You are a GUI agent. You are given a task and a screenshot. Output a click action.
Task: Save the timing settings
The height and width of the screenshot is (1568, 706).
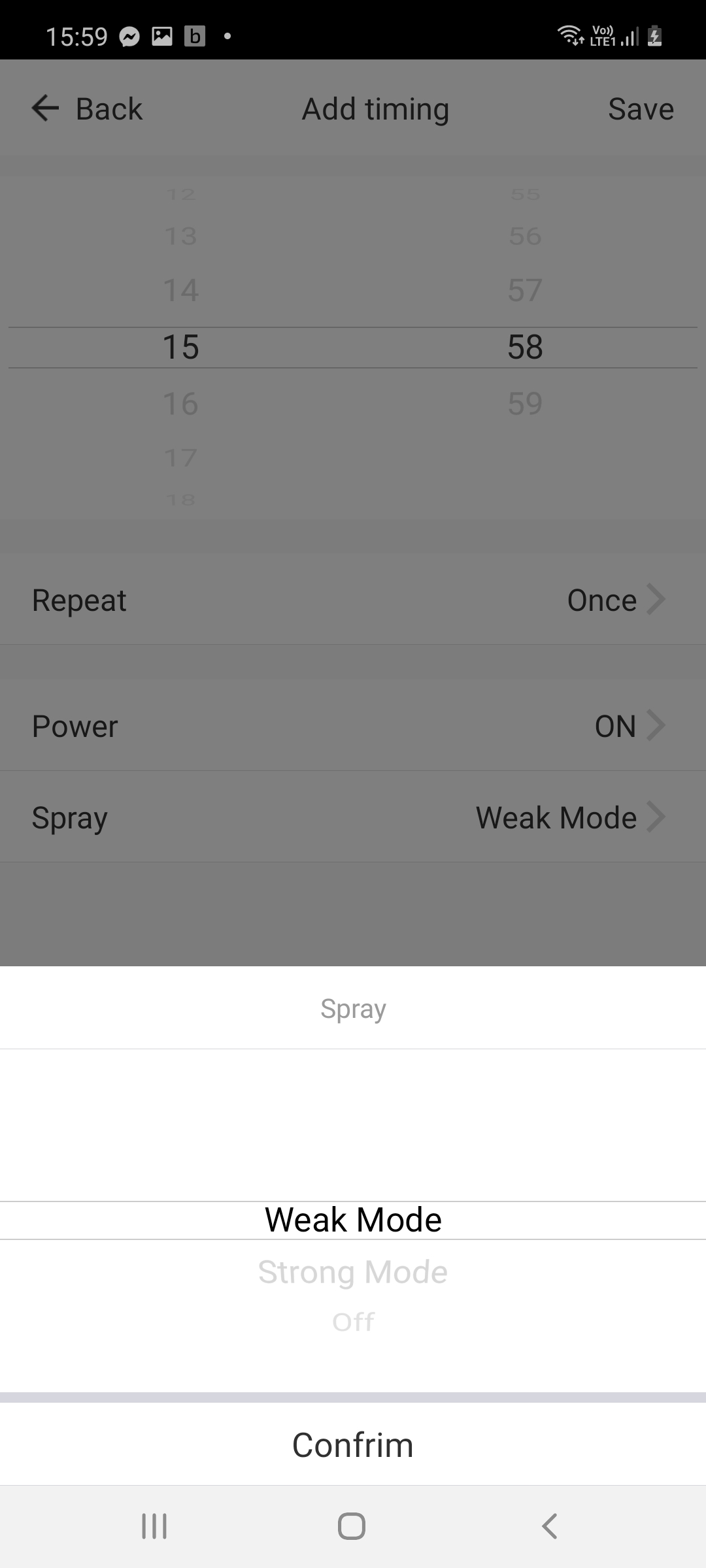[x=641, y=108]
